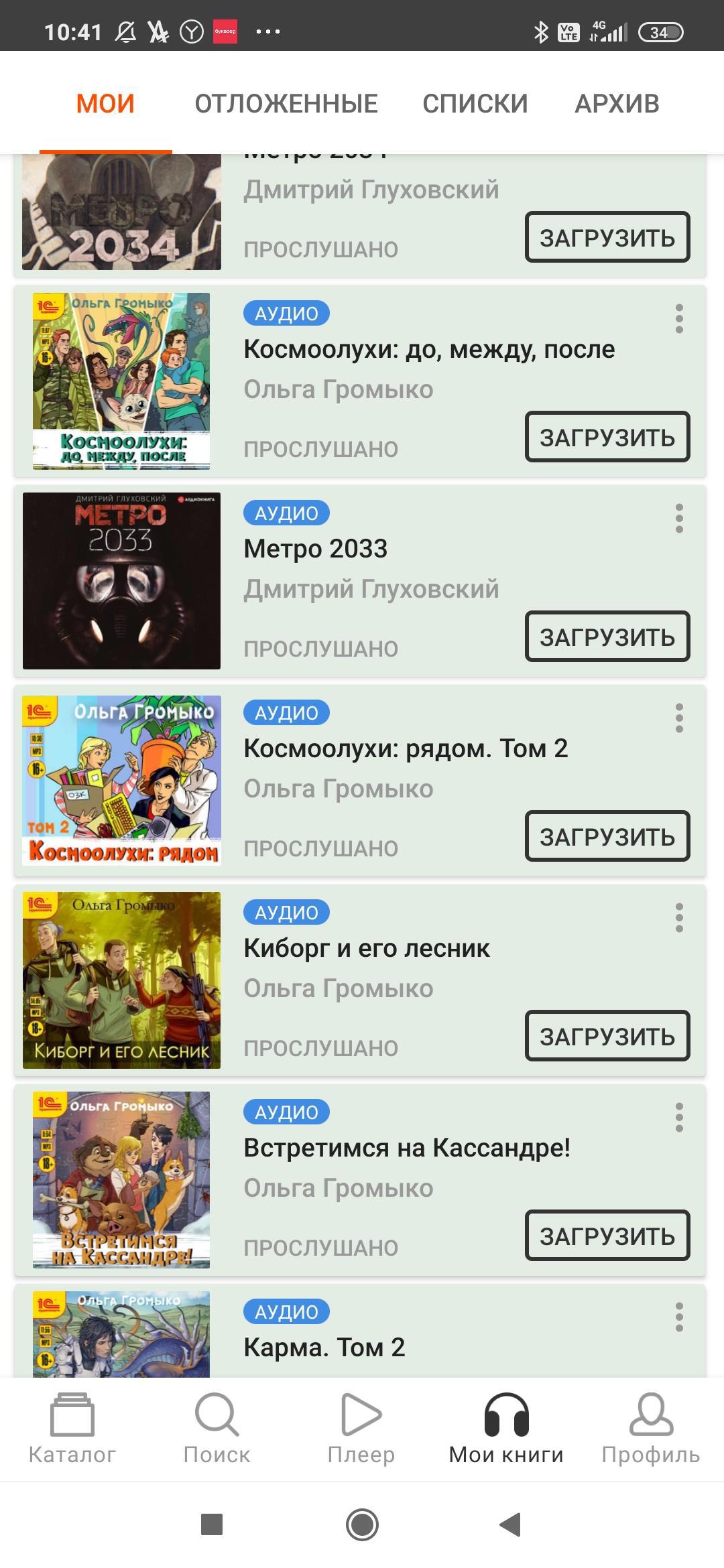Switch to the Плеер tab

click(x=361, y=1429)
